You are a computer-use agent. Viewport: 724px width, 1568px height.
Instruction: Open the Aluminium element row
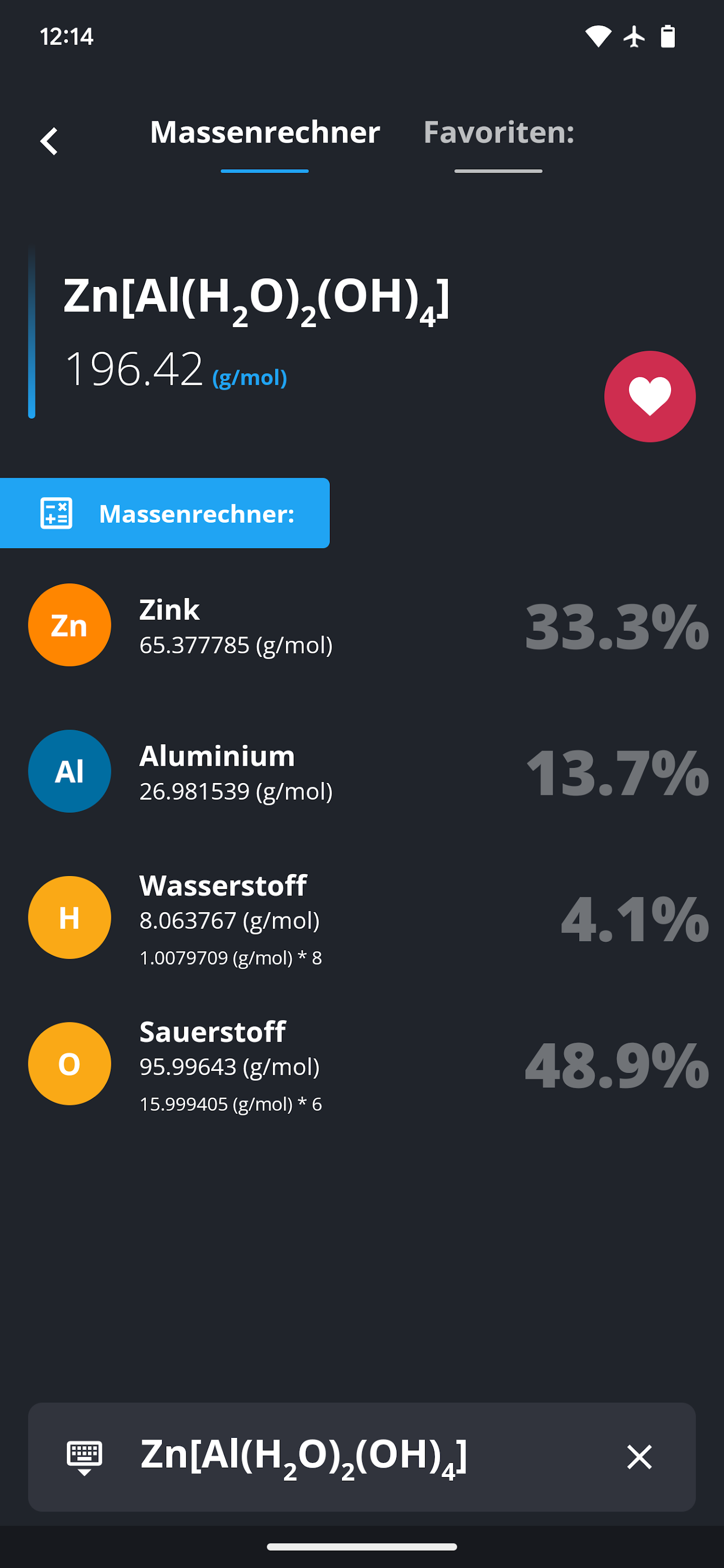pyautogui.click(x=362, y=771)
